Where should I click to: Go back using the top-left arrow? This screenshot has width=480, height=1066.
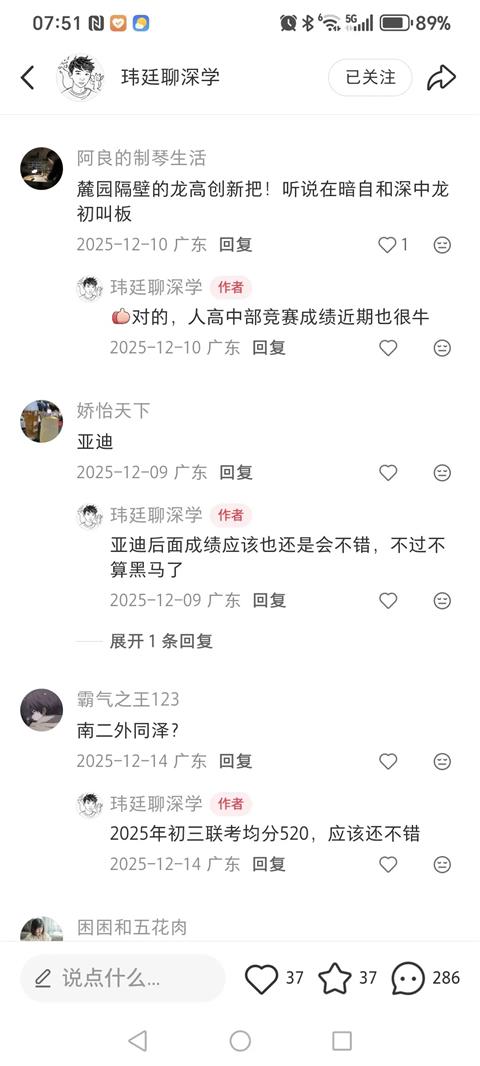pyautogui.click(x=27, y=78)
